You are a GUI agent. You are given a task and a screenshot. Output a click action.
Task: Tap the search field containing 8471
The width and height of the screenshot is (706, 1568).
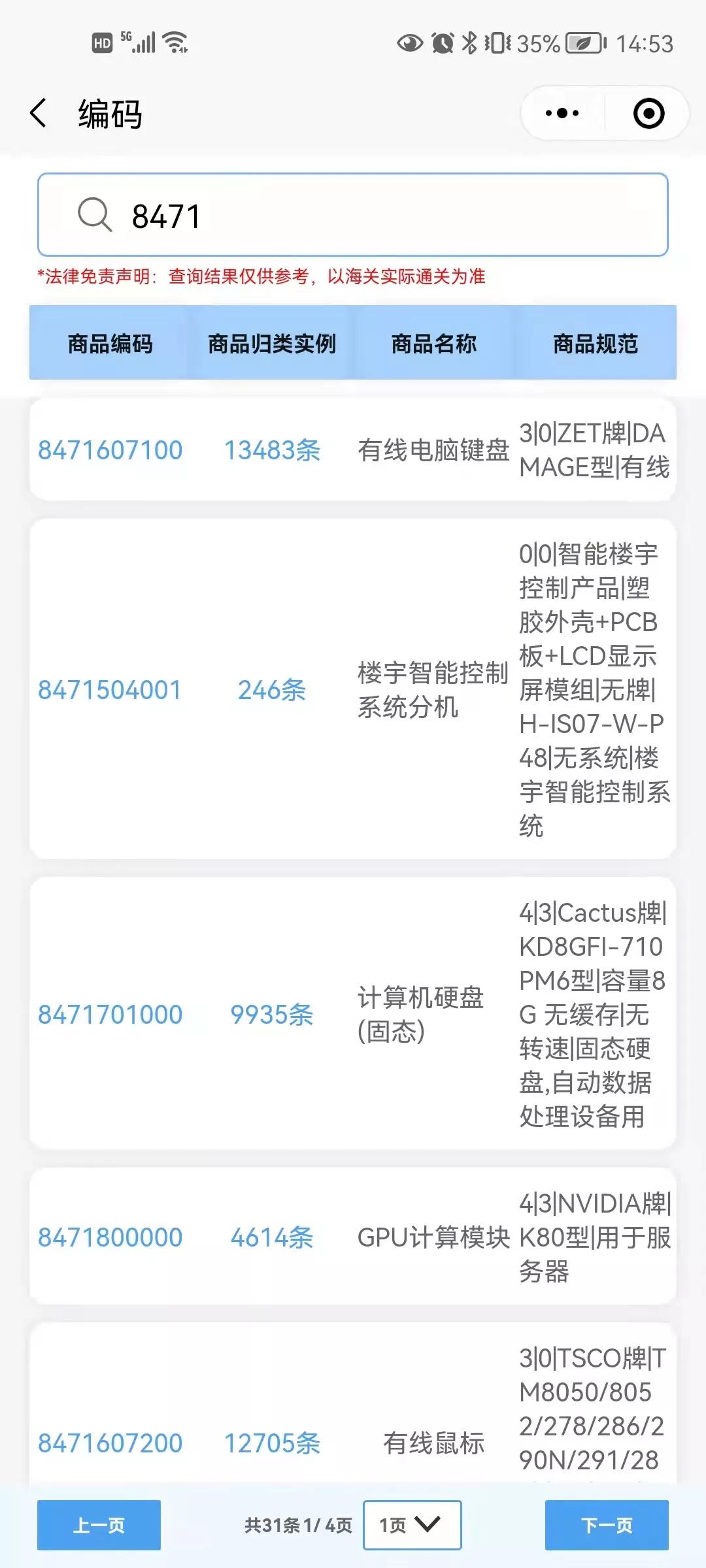353,216
